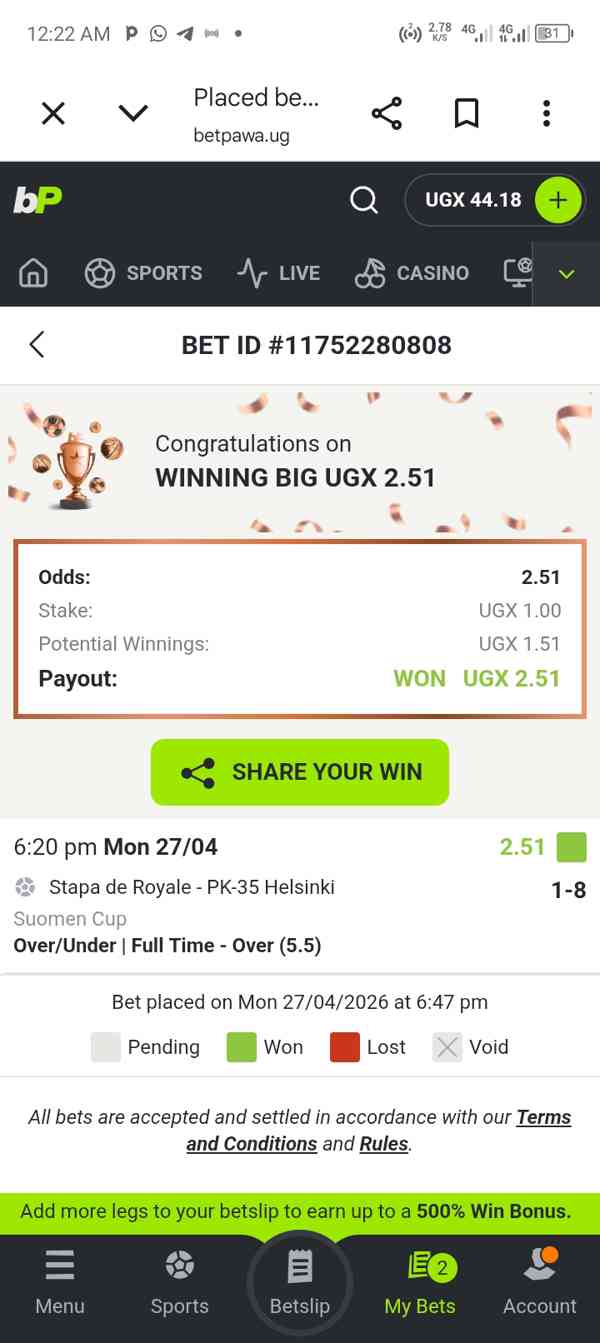Switch to the Live tab
Viewport: 600px width, 1343px height.
tap(279, 273)
